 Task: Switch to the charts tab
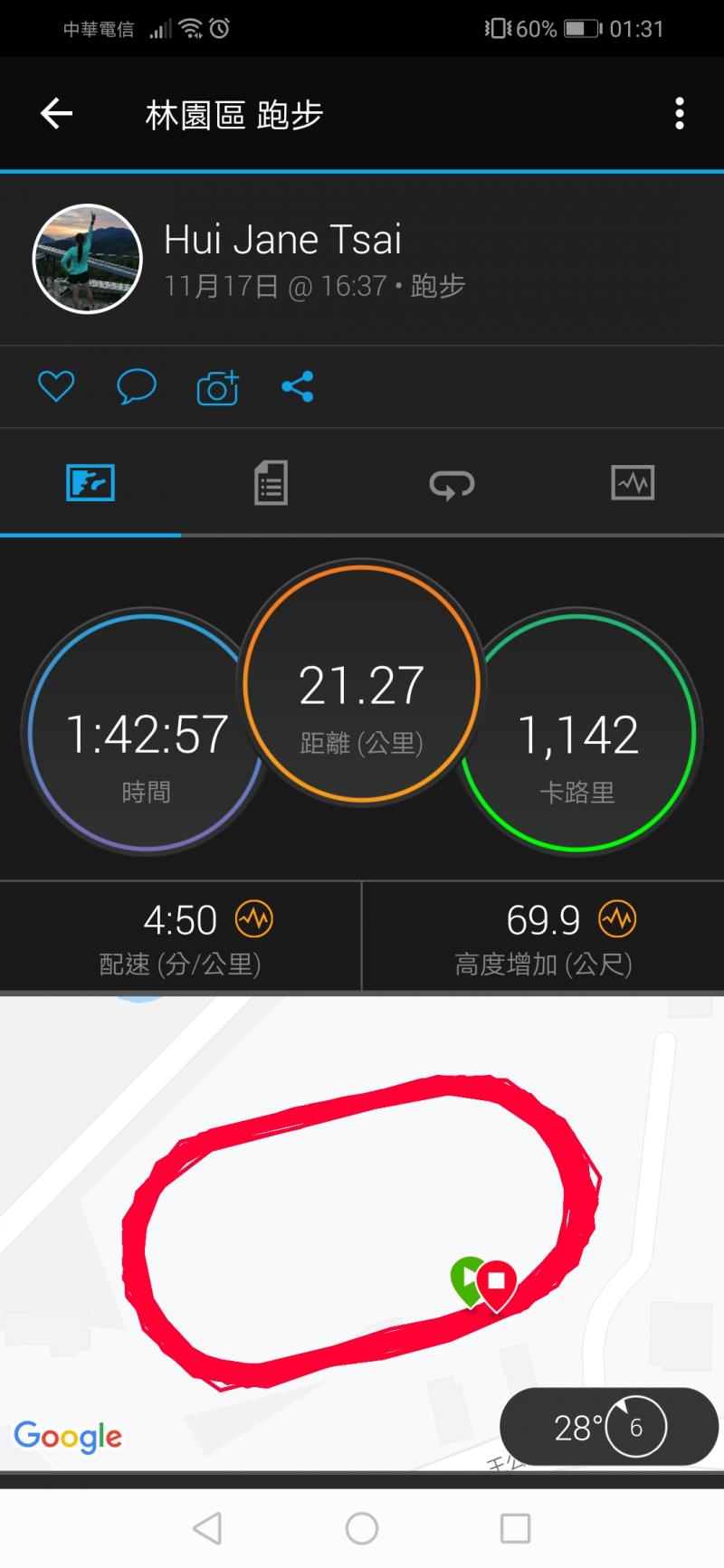point(633,482)
